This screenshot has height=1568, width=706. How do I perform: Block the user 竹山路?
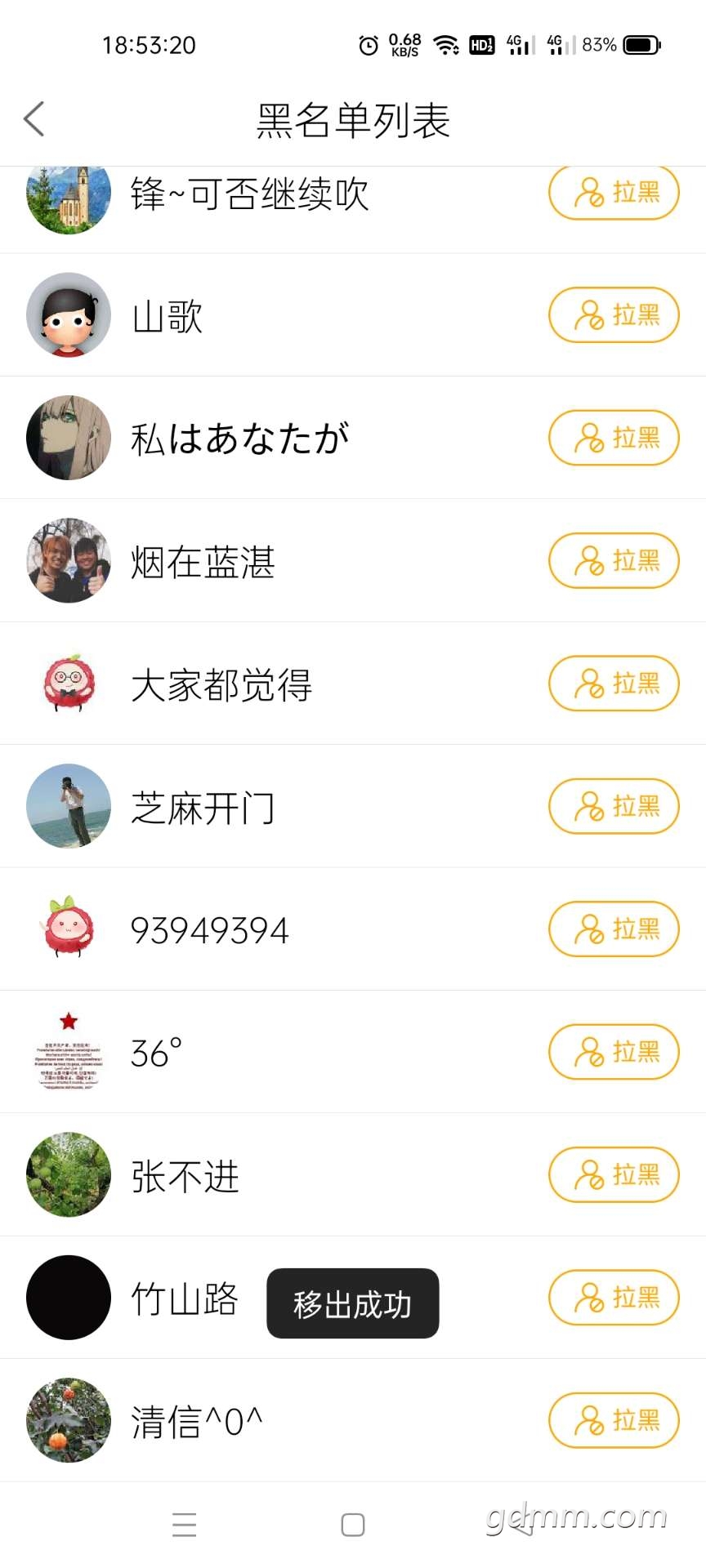614,1298
